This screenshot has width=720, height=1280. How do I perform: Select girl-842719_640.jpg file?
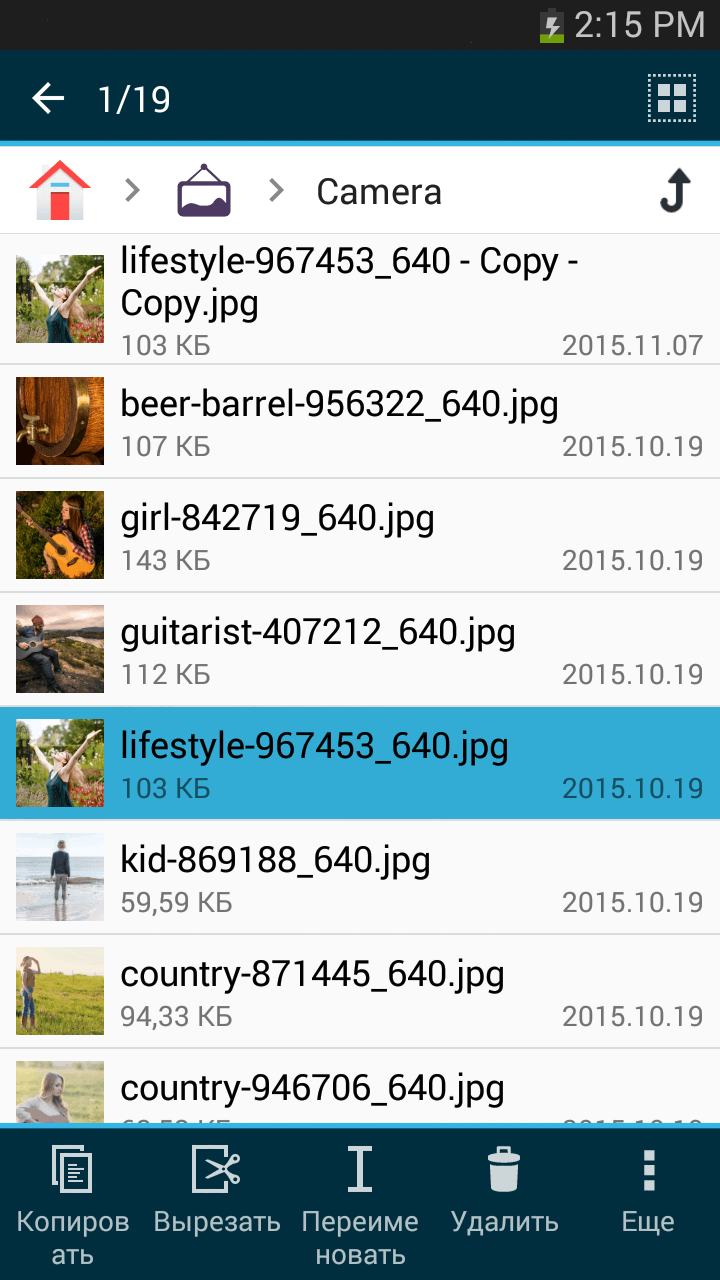360,535
